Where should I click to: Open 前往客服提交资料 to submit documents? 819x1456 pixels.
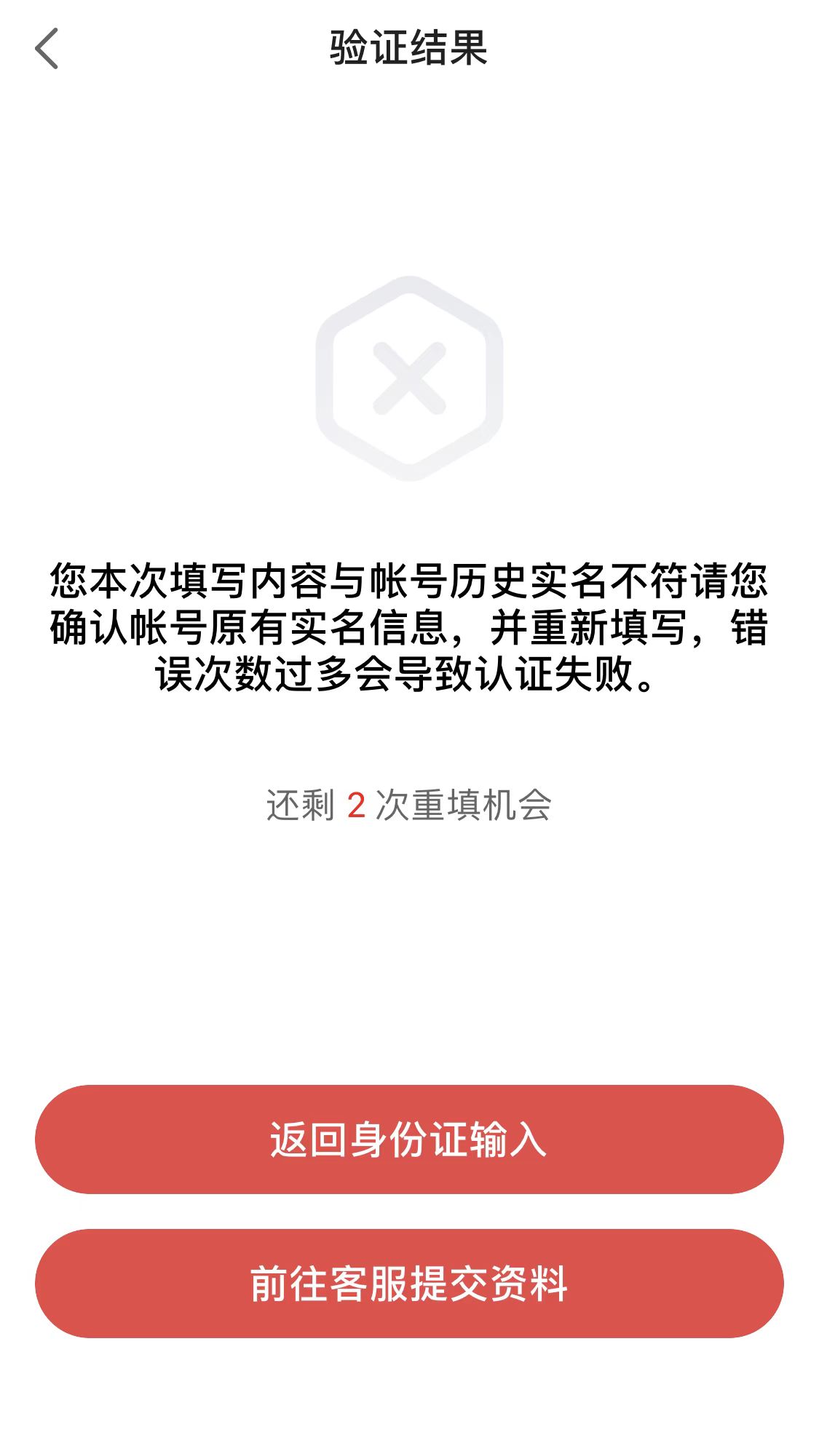(x=409, y=1283)
